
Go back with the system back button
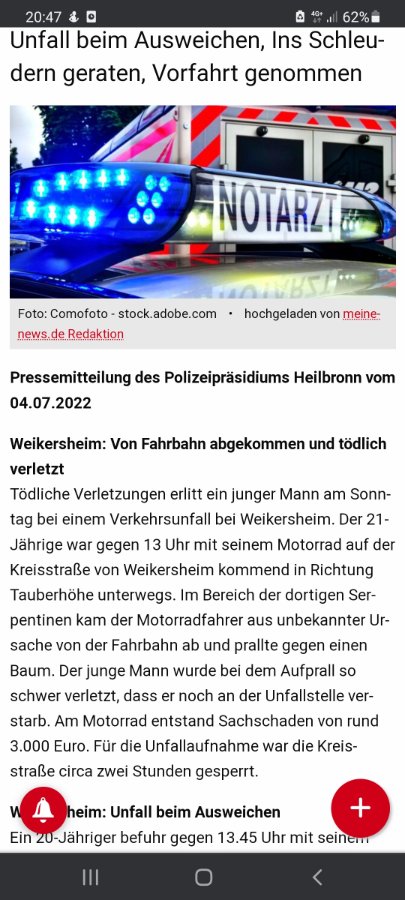click(317, 877)
